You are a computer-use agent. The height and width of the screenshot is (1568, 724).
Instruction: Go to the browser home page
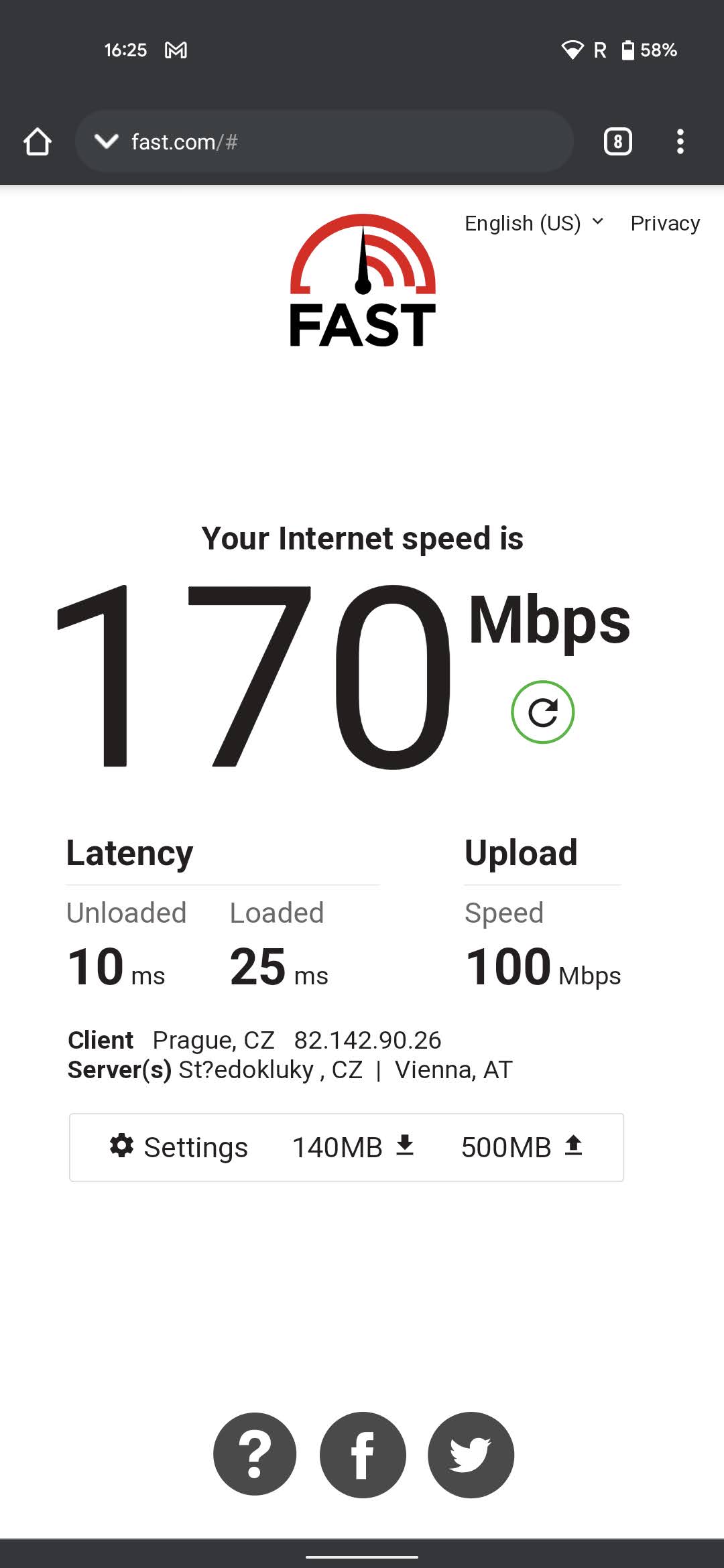(38, 142)
